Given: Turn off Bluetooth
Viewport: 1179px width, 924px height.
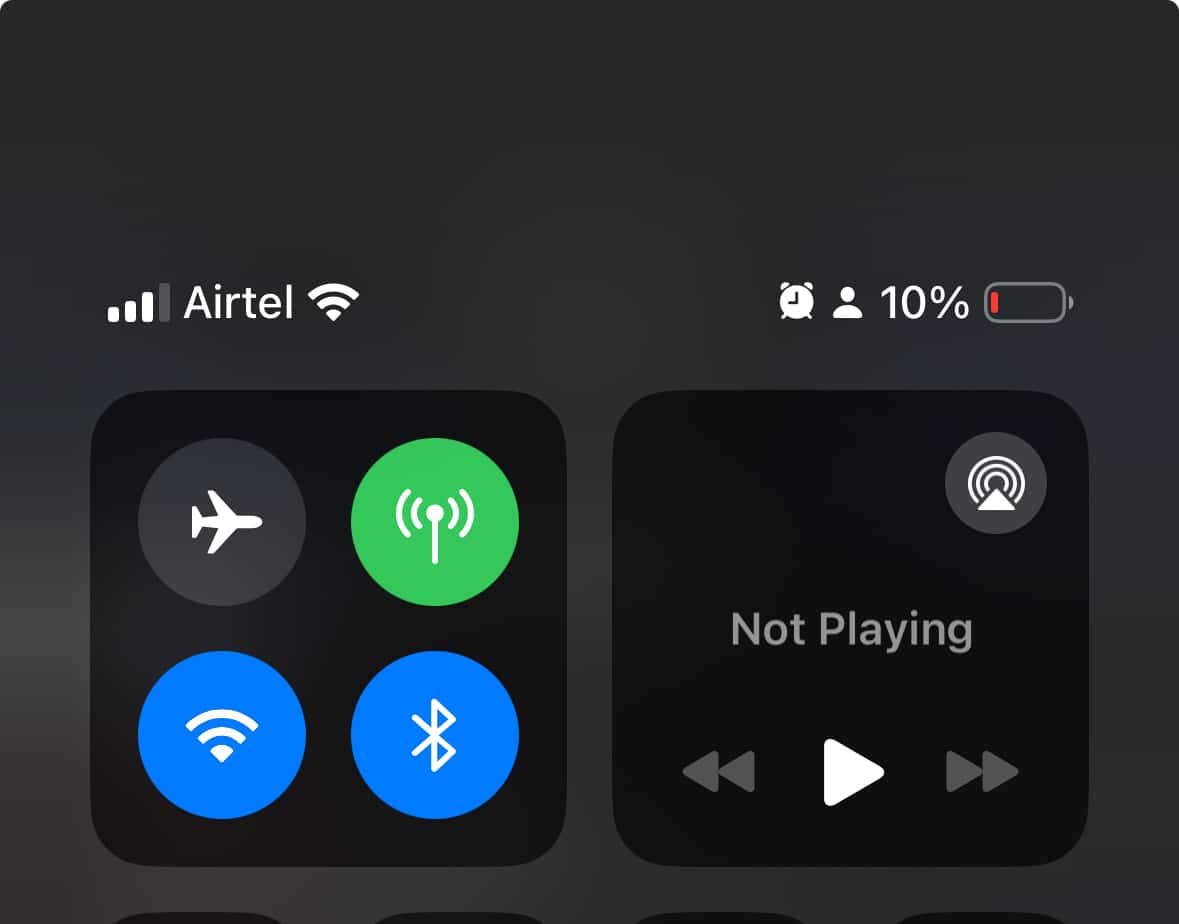Looking at the screenshot, I should click(x=435, y=735).
